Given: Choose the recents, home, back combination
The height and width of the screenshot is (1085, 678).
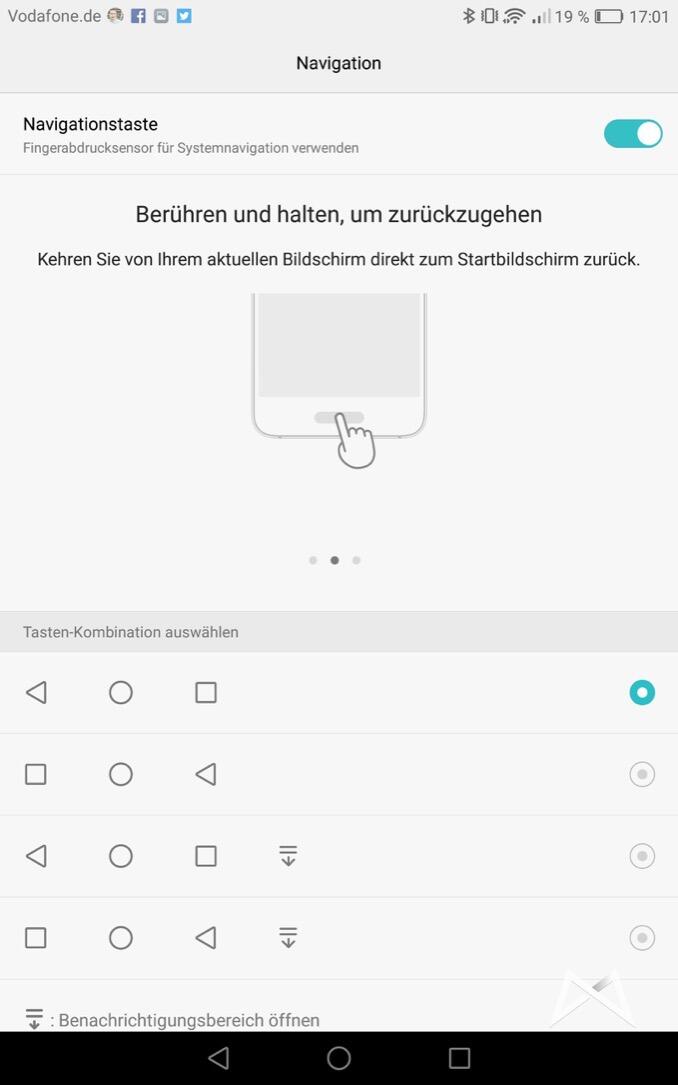Looking at the screenshot, I should 641,774.
